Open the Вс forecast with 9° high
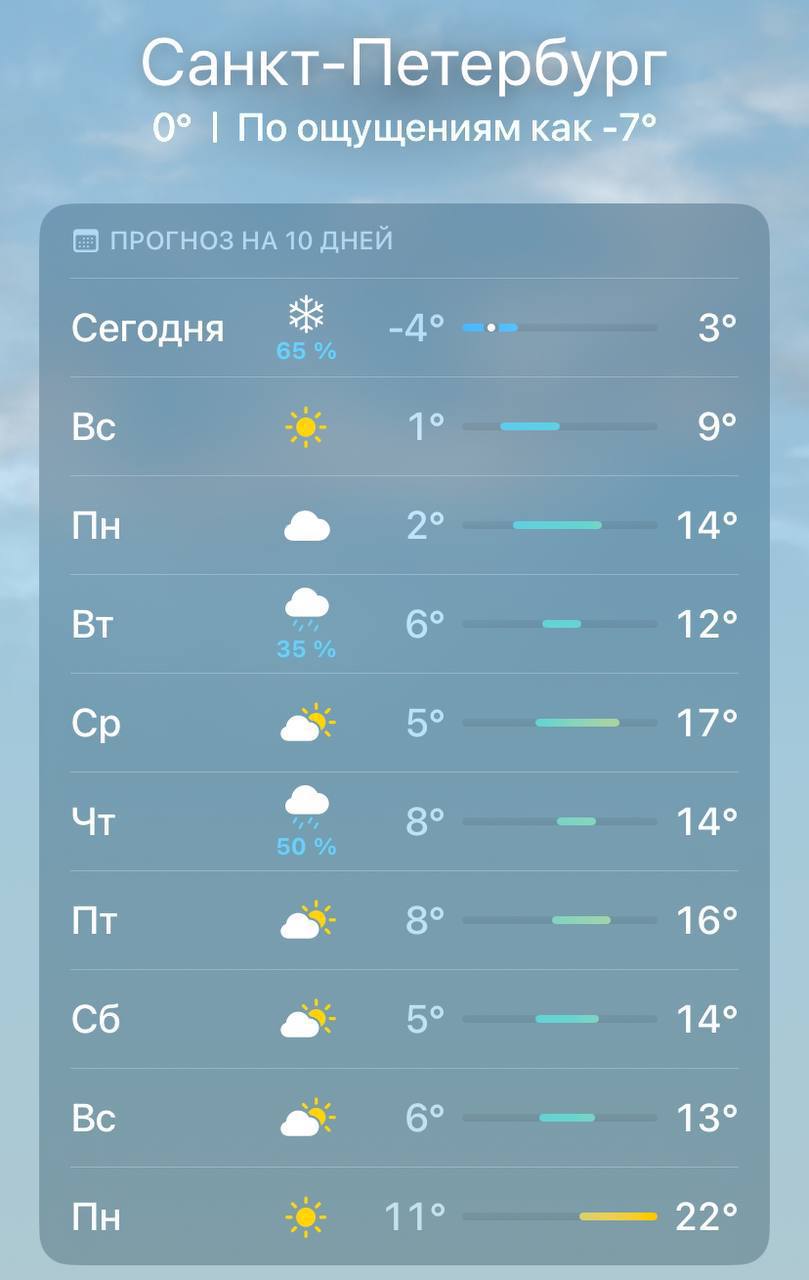 (404, 427)
